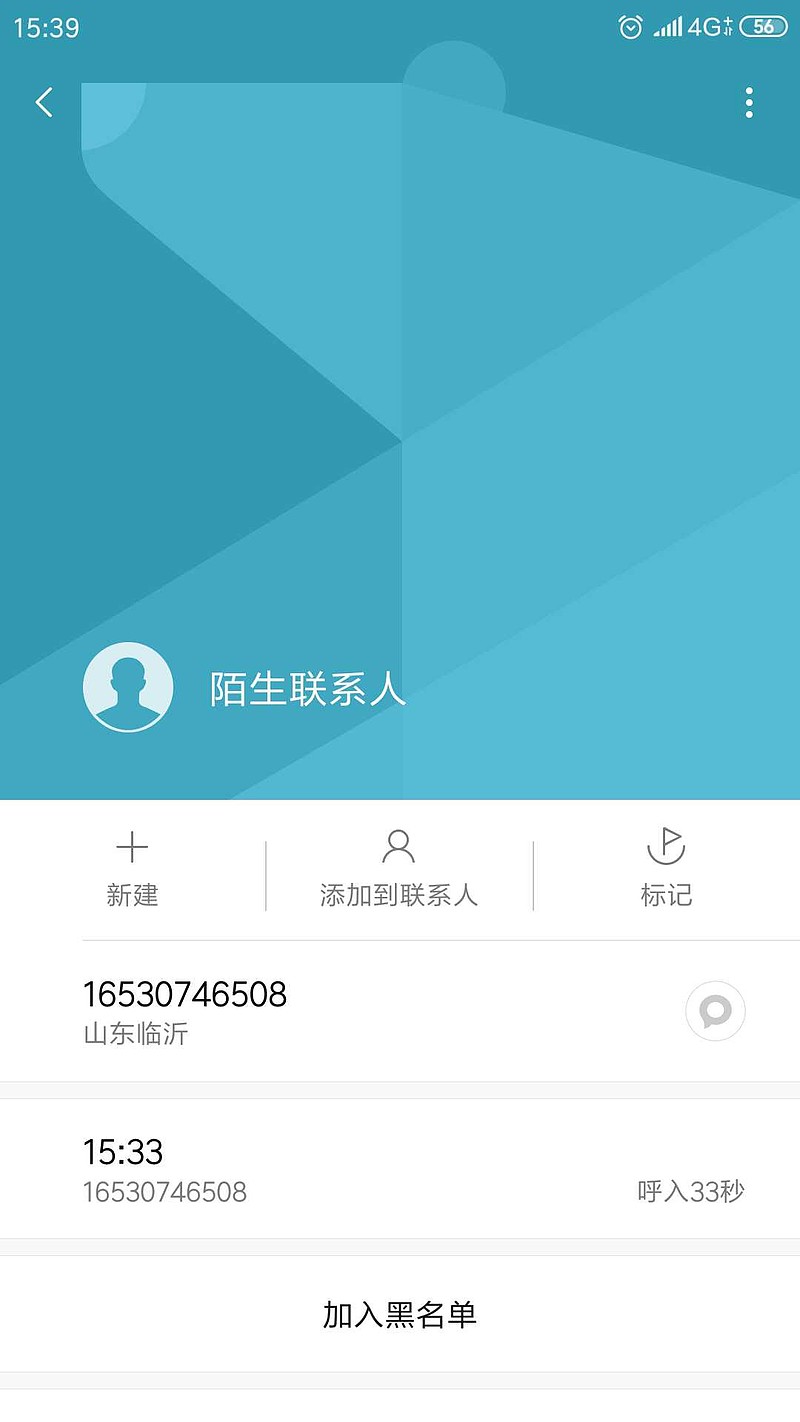
Task: Tap the alarm clock status bar icon
Action: pos(629,28)
